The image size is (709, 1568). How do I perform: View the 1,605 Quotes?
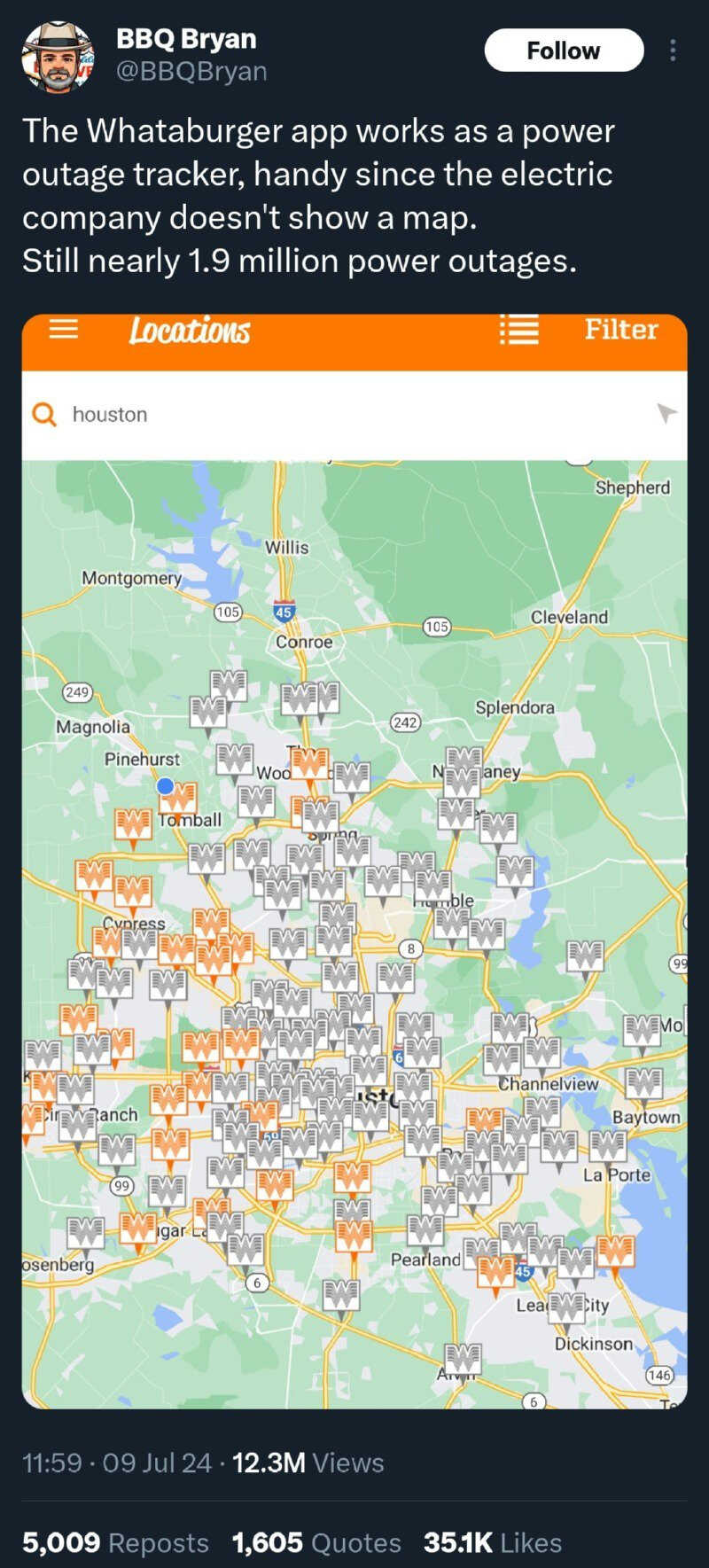(x=316, y=1543)
